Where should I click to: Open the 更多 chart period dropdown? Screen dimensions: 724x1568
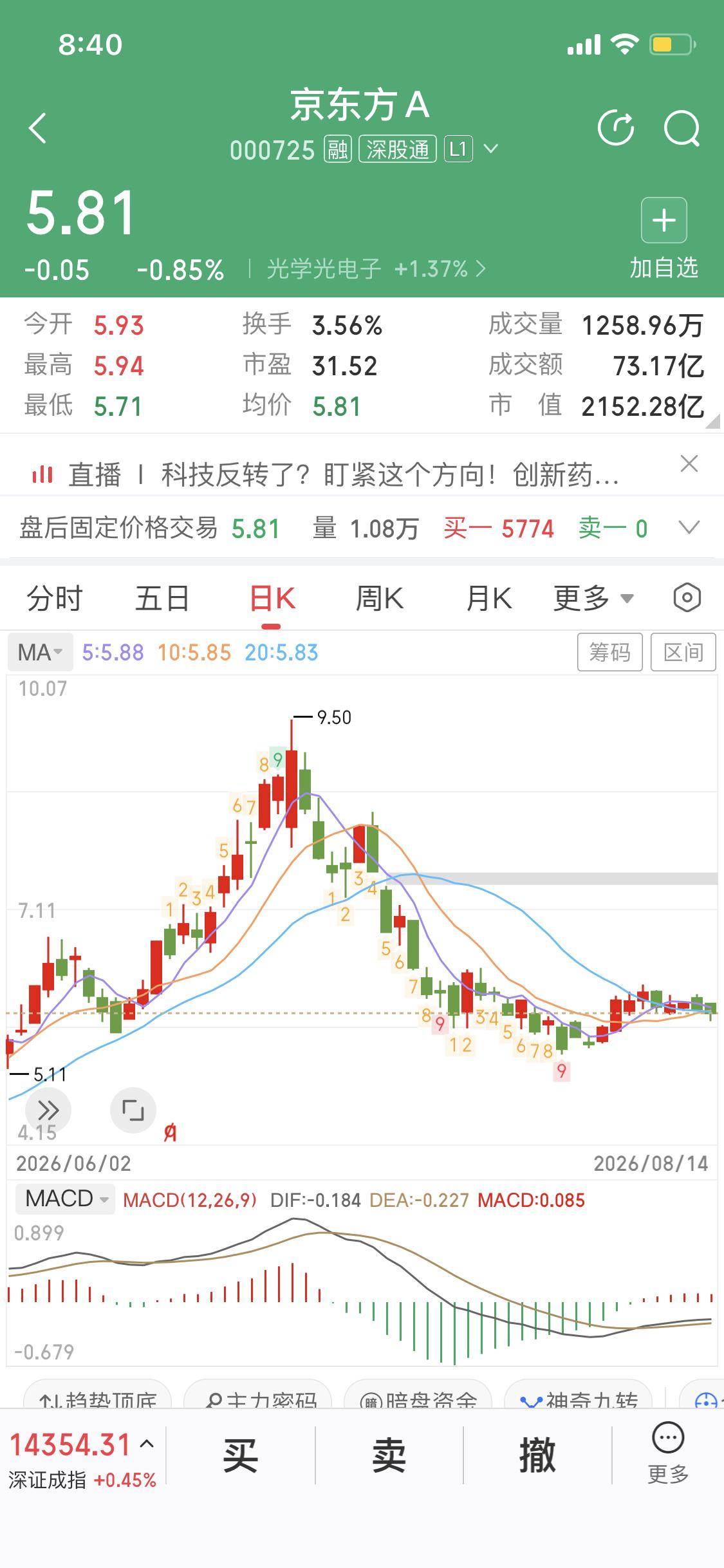[593, 599]
